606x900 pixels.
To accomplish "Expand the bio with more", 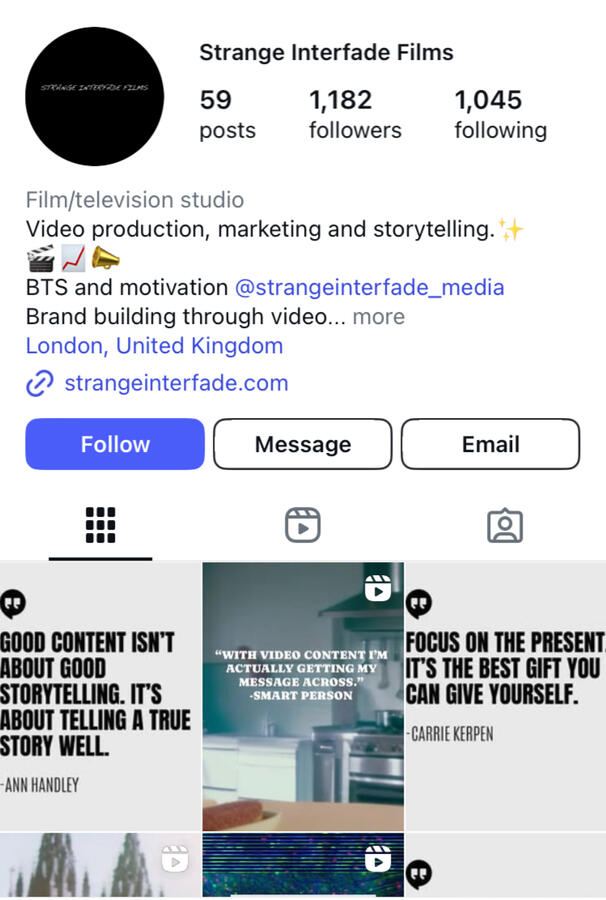I will tap(379, 317).
